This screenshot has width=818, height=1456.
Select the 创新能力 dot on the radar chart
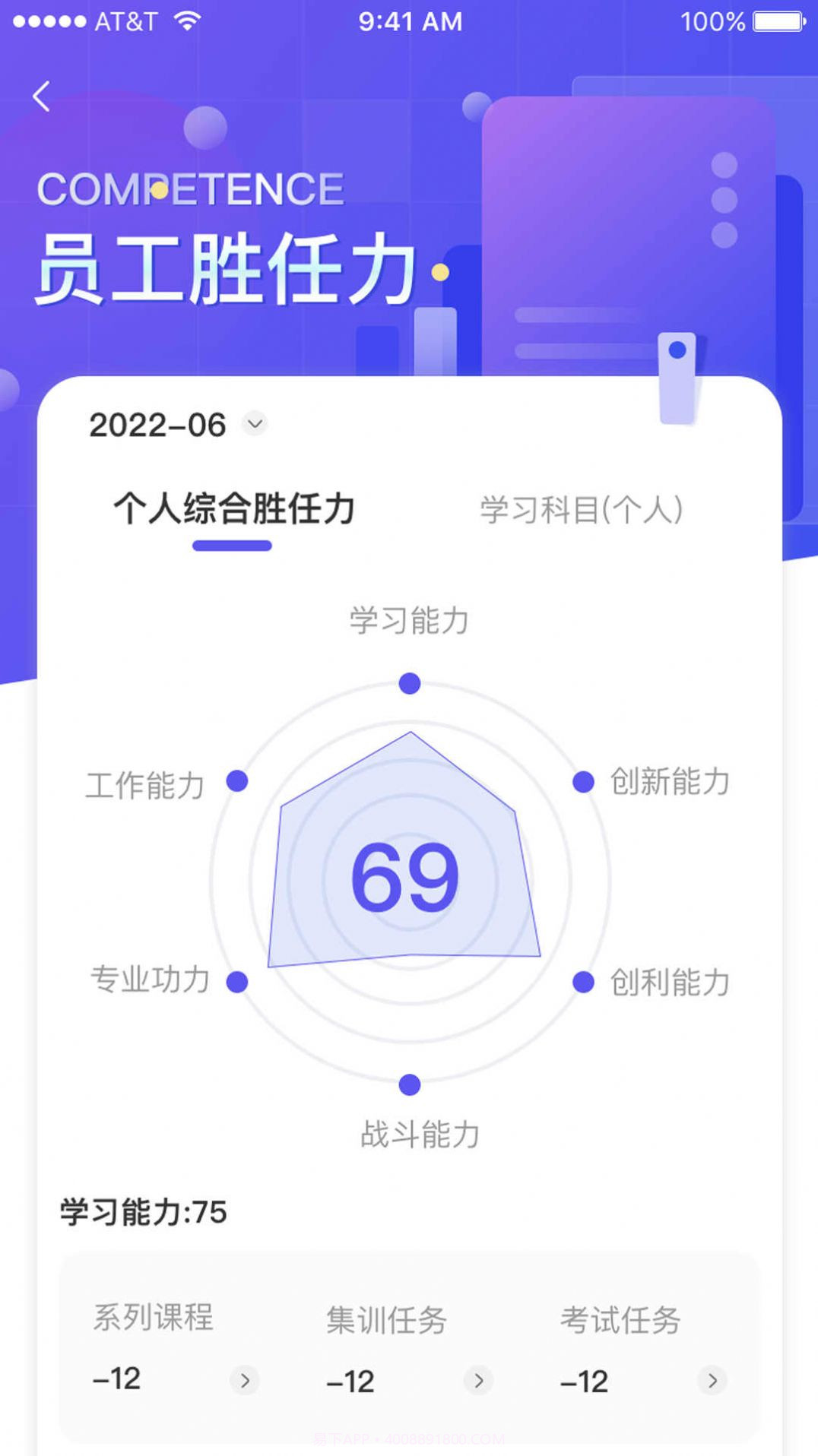click(584, 780)
